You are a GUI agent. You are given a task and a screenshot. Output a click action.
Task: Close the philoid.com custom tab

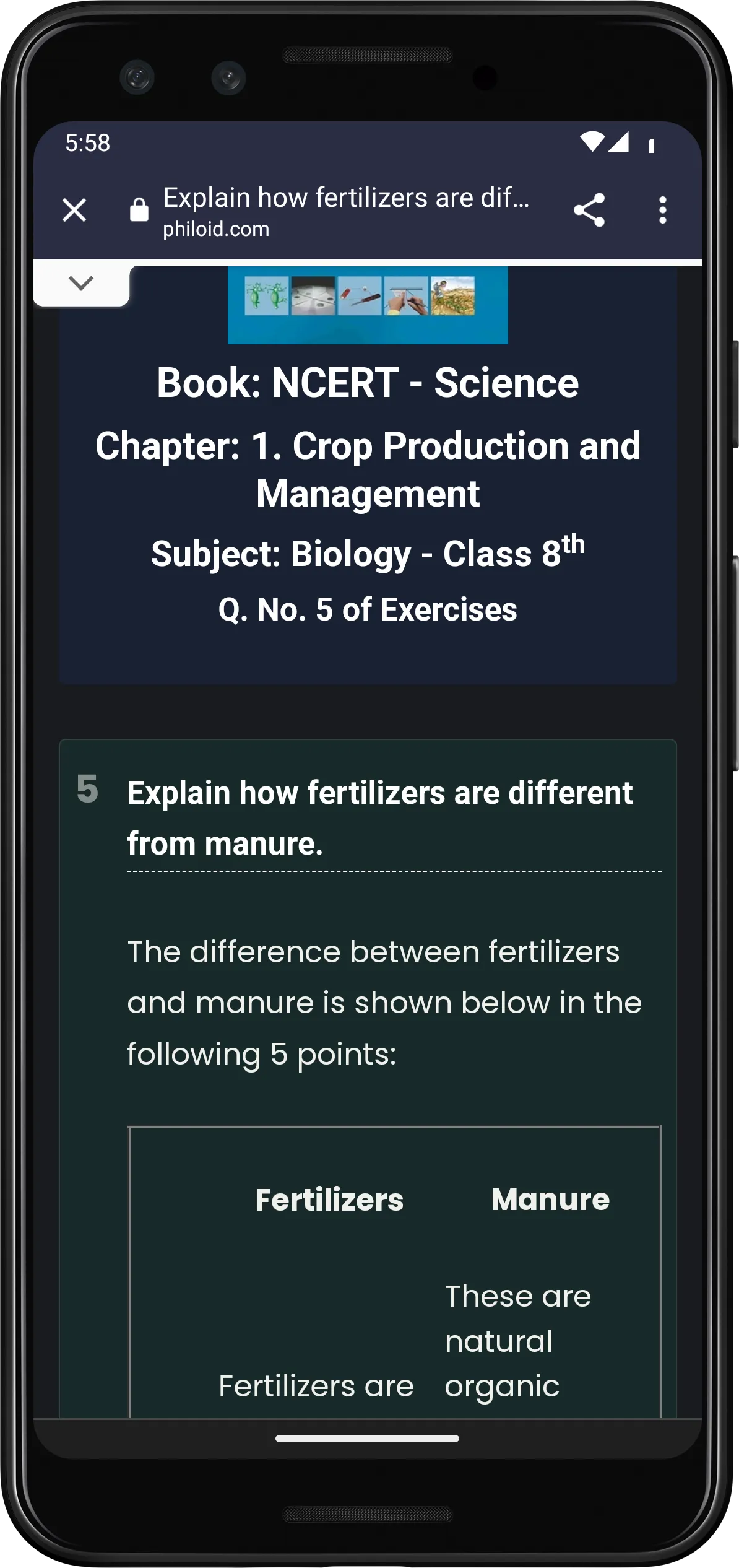coord(74,211)
